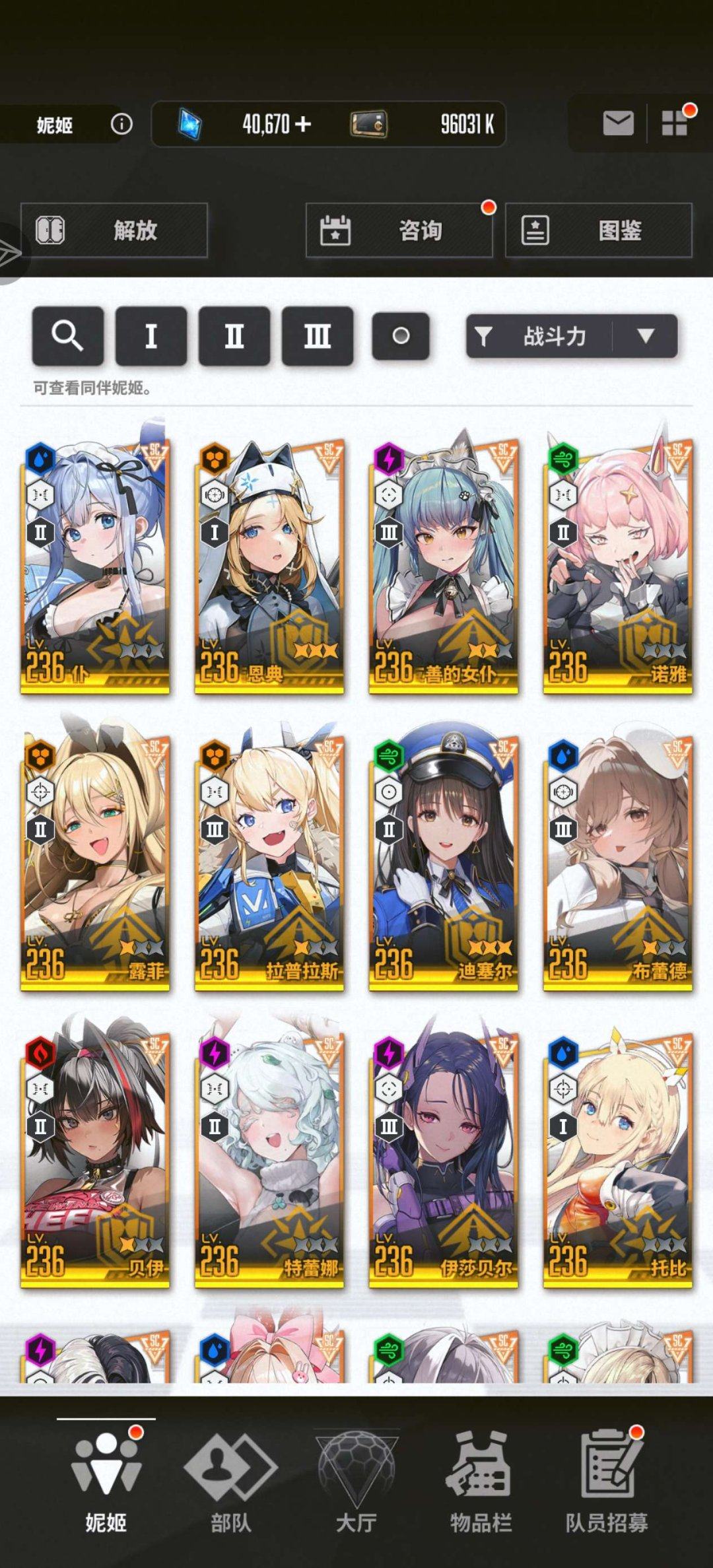Add gems with the plus button
The image size is (713, 1568).
[302, 124]
